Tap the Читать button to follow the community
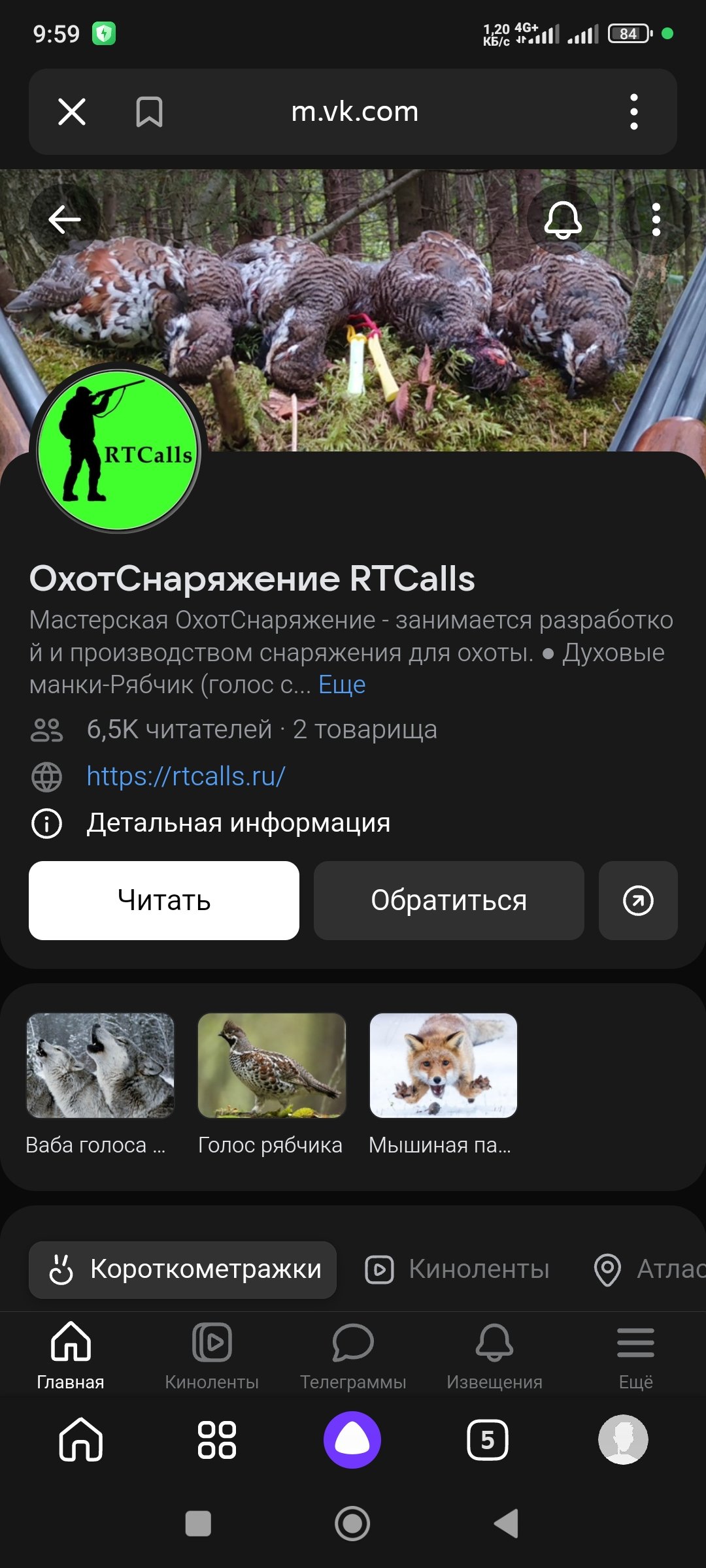Viewport: 706px width, 1568px height. tap(164, 900)
